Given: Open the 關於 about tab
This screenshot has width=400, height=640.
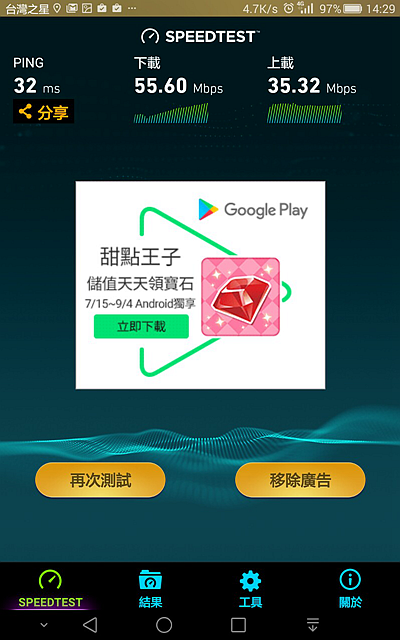Looking at the screenshot, I should [350, 589].
